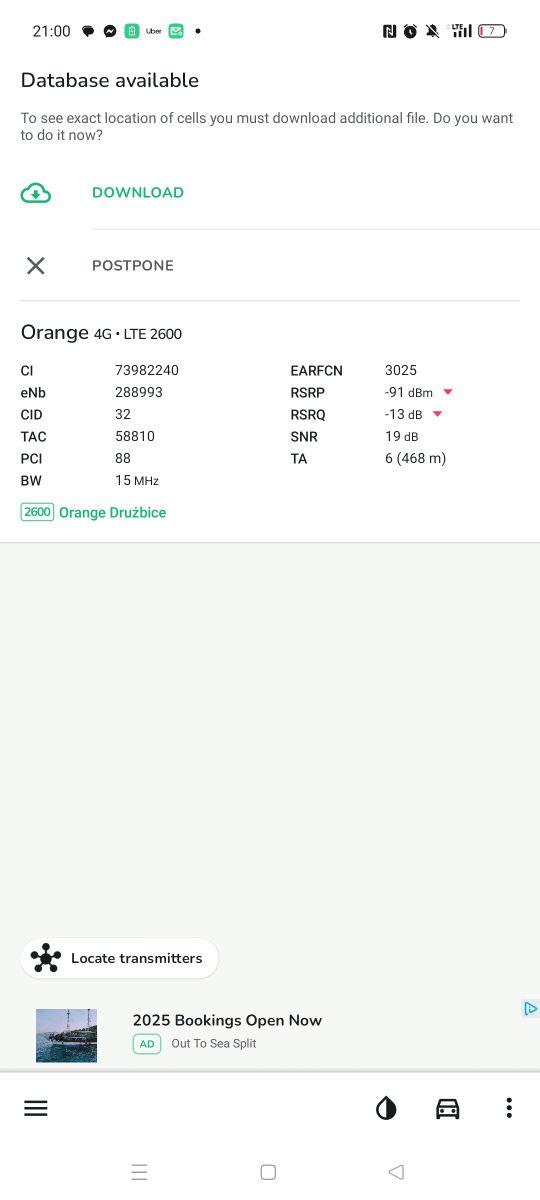The width and height of the screenshot is (540, 1200).
Task: Open the hamburger menu
Action: tap(36, 1108)
